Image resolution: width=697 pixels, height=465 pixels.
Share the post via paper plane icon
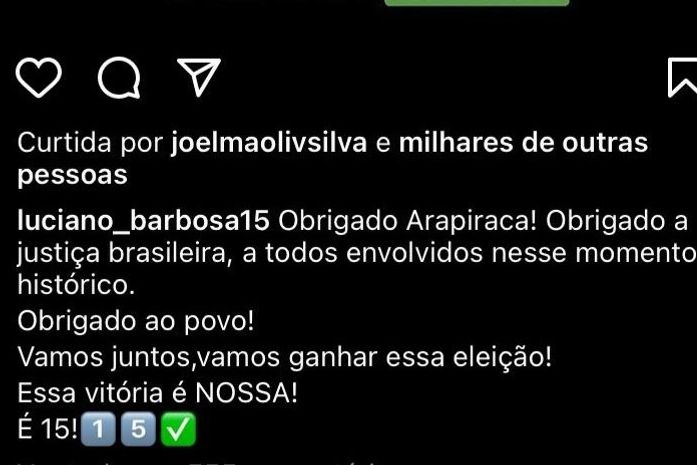click(198, 77)
